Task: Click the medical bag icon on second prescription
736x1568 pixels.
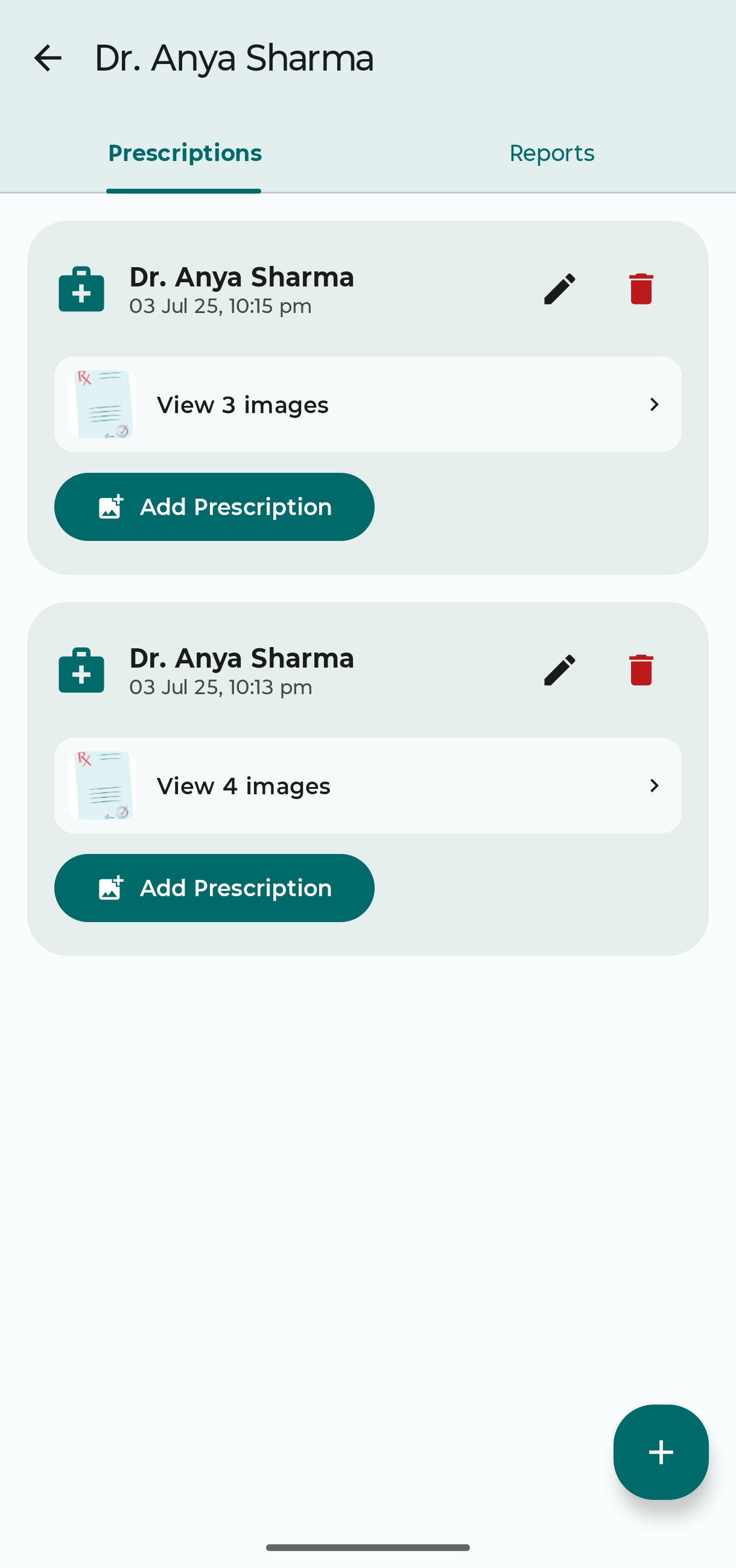Action: [81, 669]
